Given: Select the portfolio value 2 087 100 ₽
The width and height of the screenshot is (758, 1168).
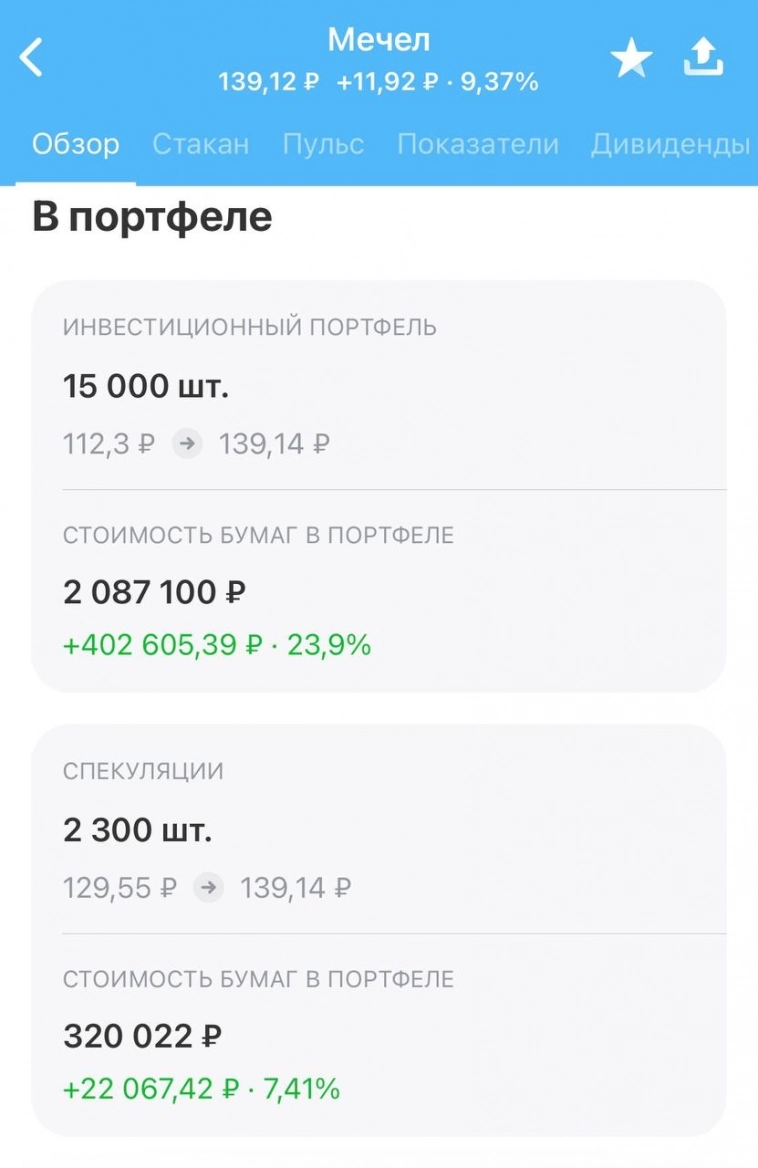Looking at the screenshot, I should click(x=151, y=592).
